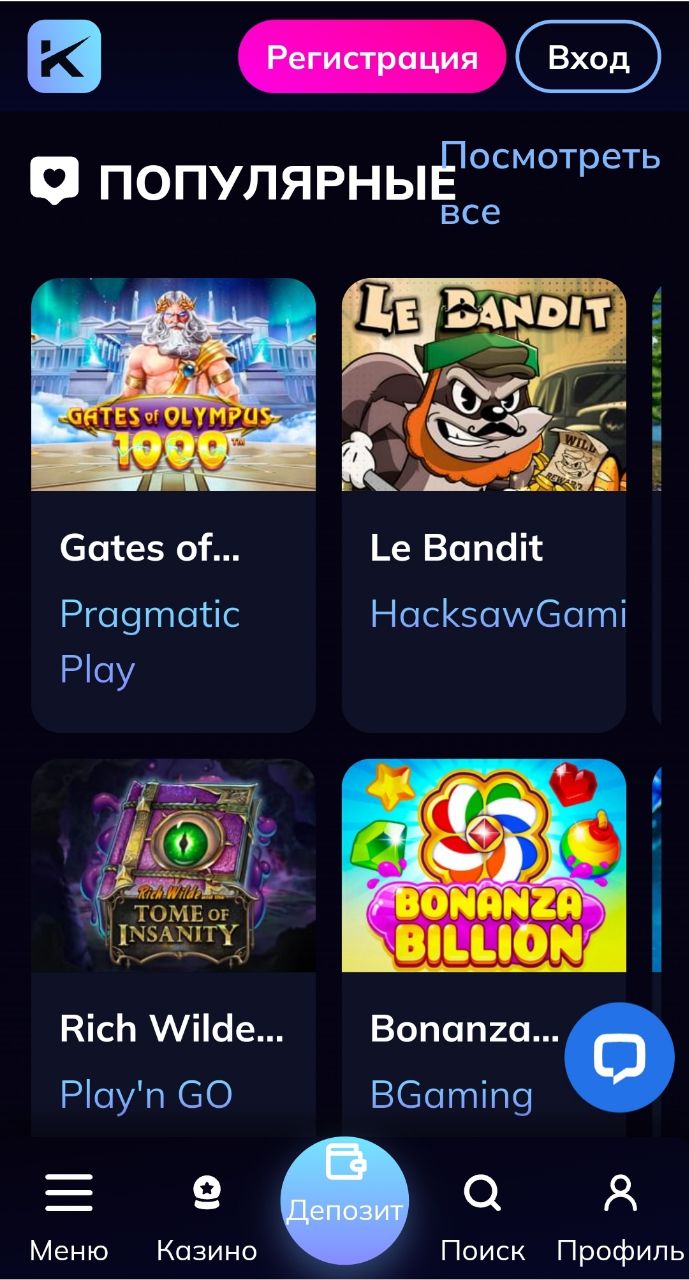Open the Gates of Olympus 1000 game

point(174,385)
